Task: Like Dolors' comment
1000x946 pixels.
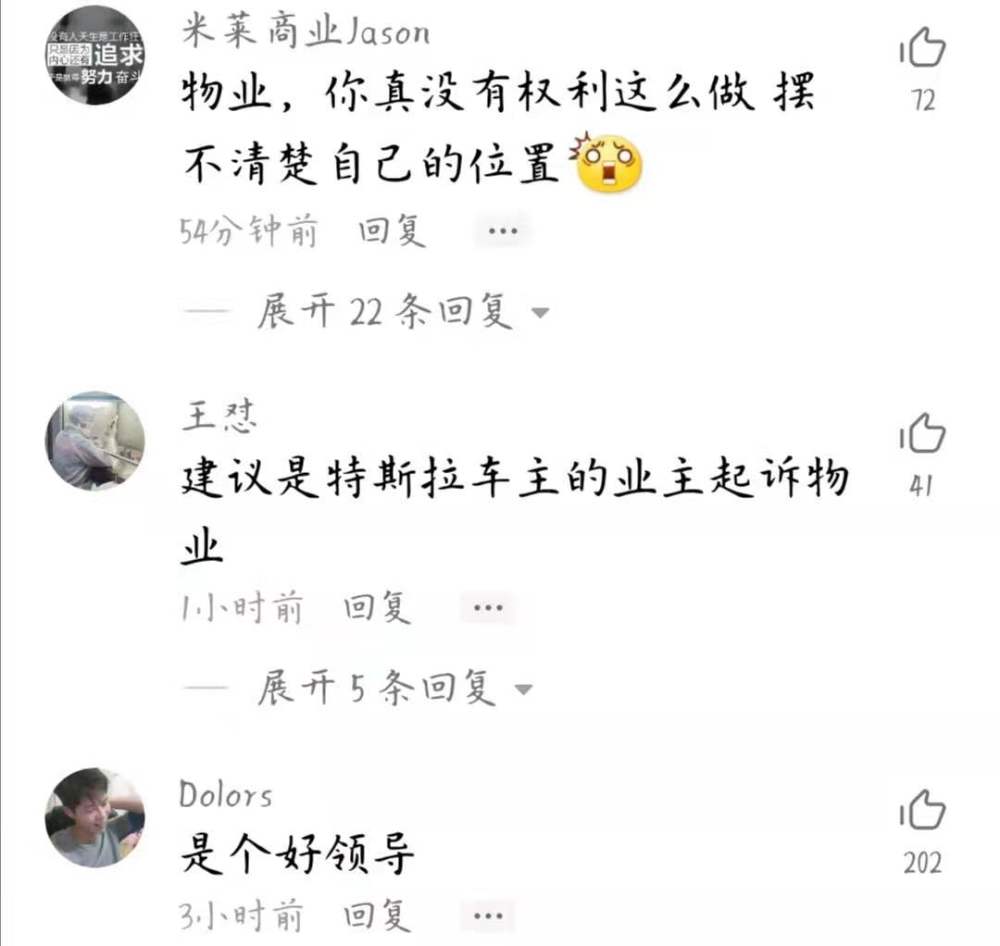Action: (922, 810)
